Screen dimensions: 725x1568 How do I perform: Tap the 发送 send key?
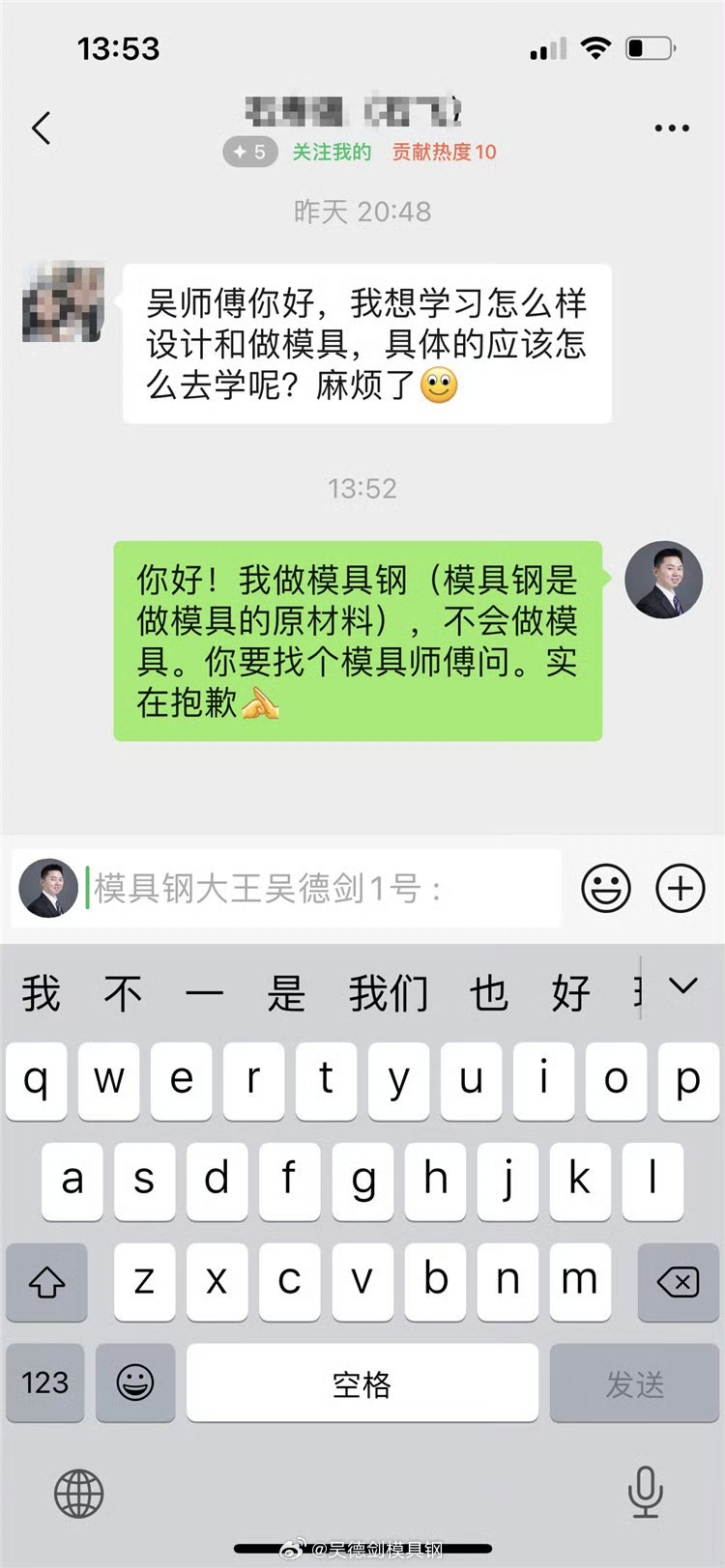tap(634, 1383)
